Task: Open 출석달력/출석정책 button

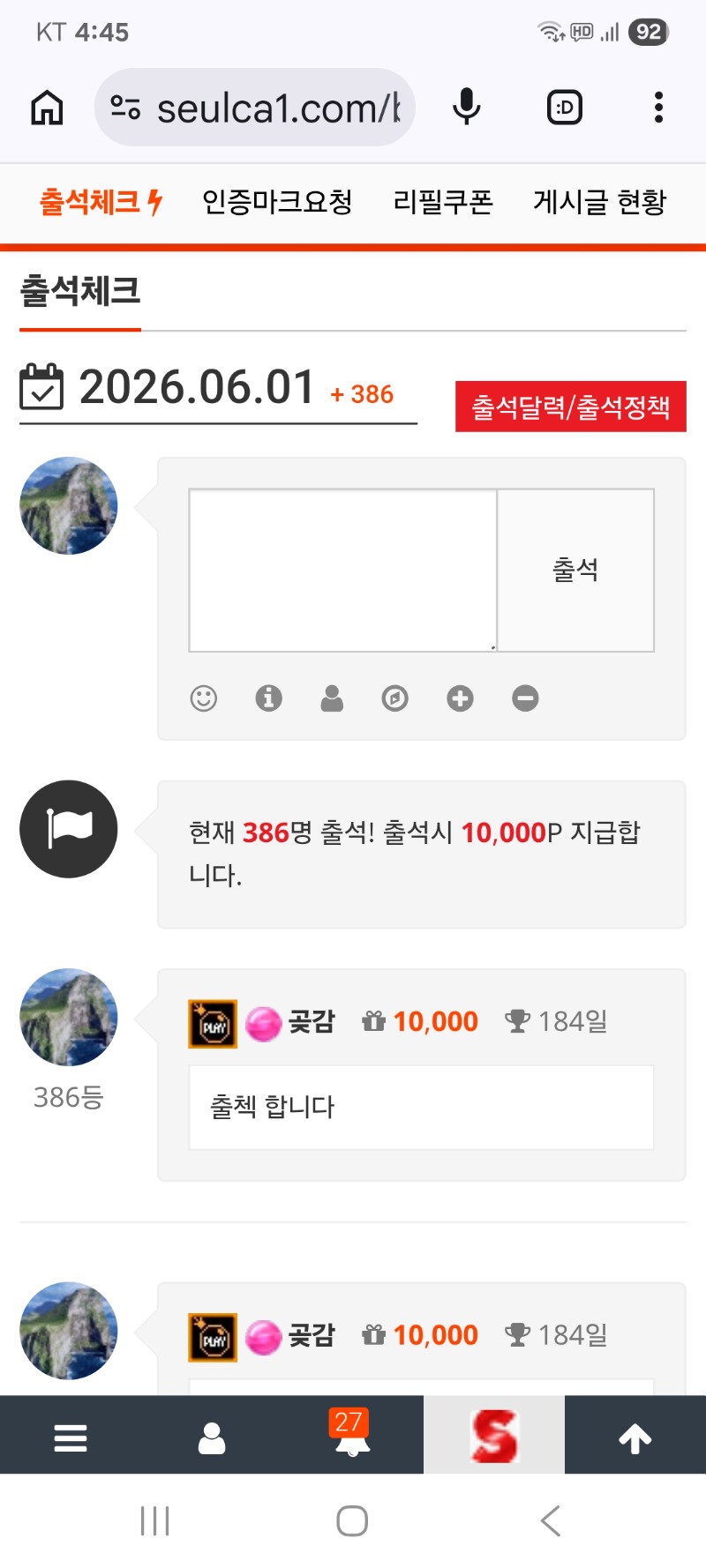Action: 571,407
